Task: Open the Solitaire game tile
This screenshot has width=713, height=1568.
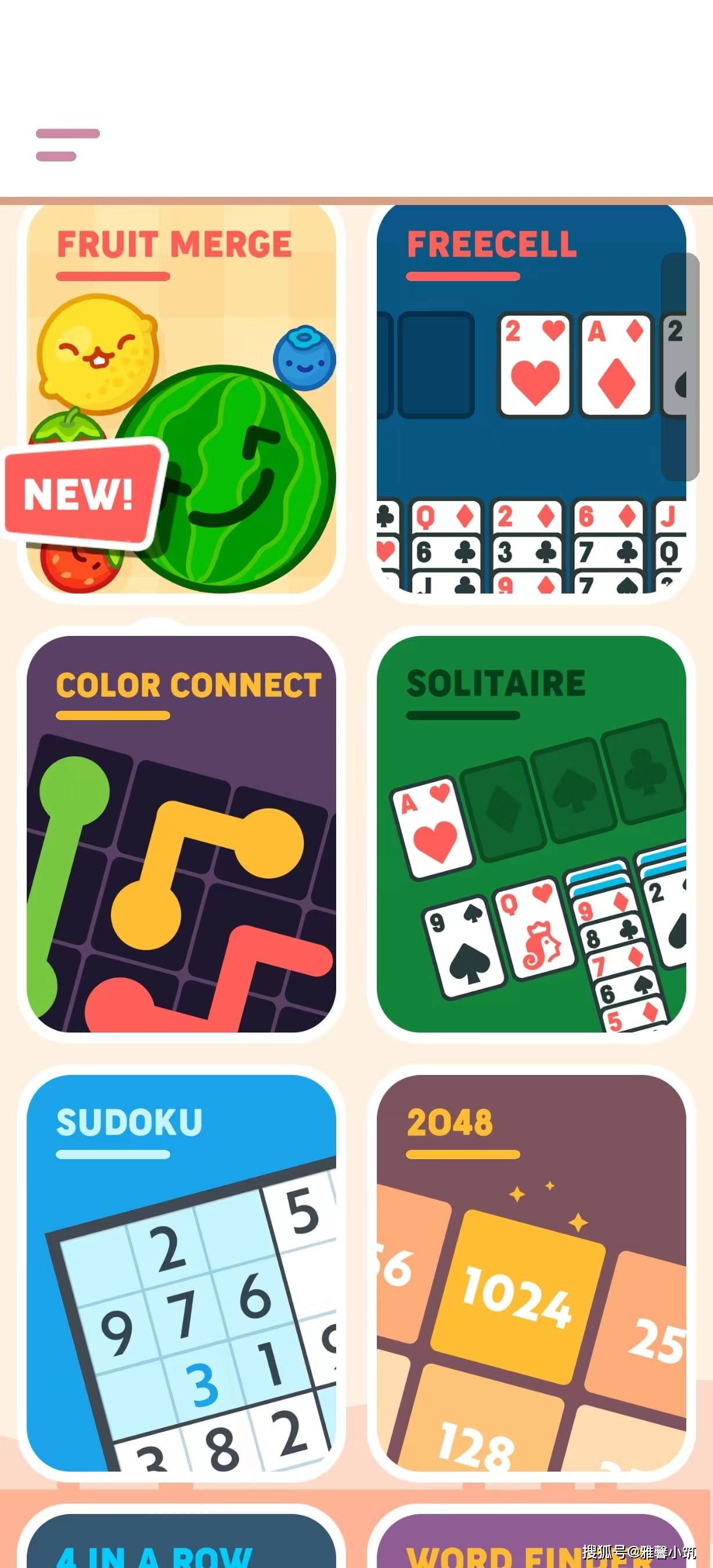Action: pos(531,834)
